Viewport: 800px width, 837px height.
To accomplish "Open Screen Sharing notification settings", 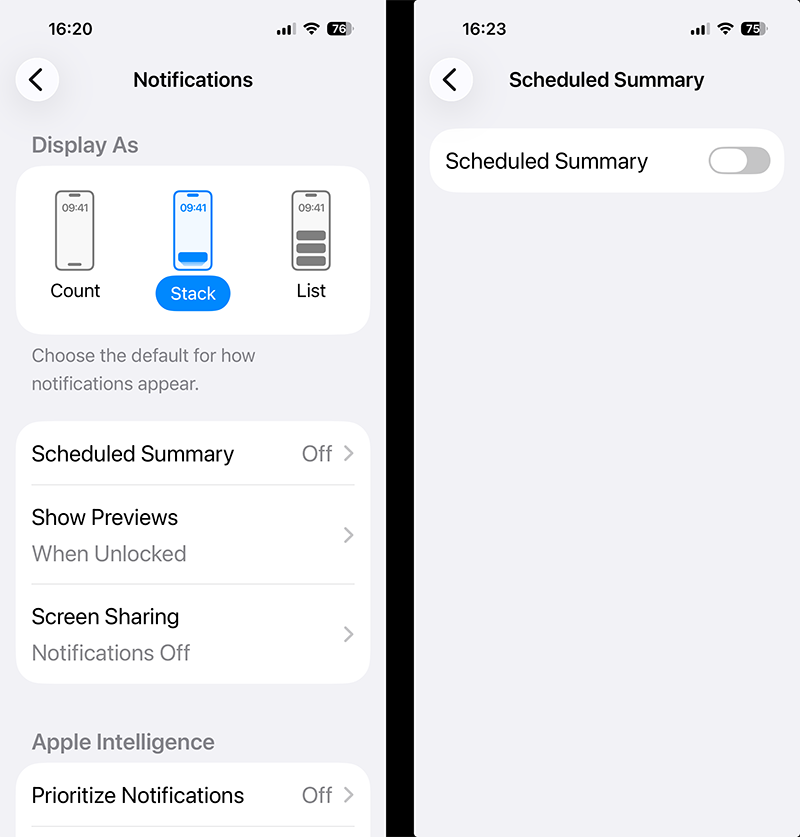I will [x=193, y=634].
